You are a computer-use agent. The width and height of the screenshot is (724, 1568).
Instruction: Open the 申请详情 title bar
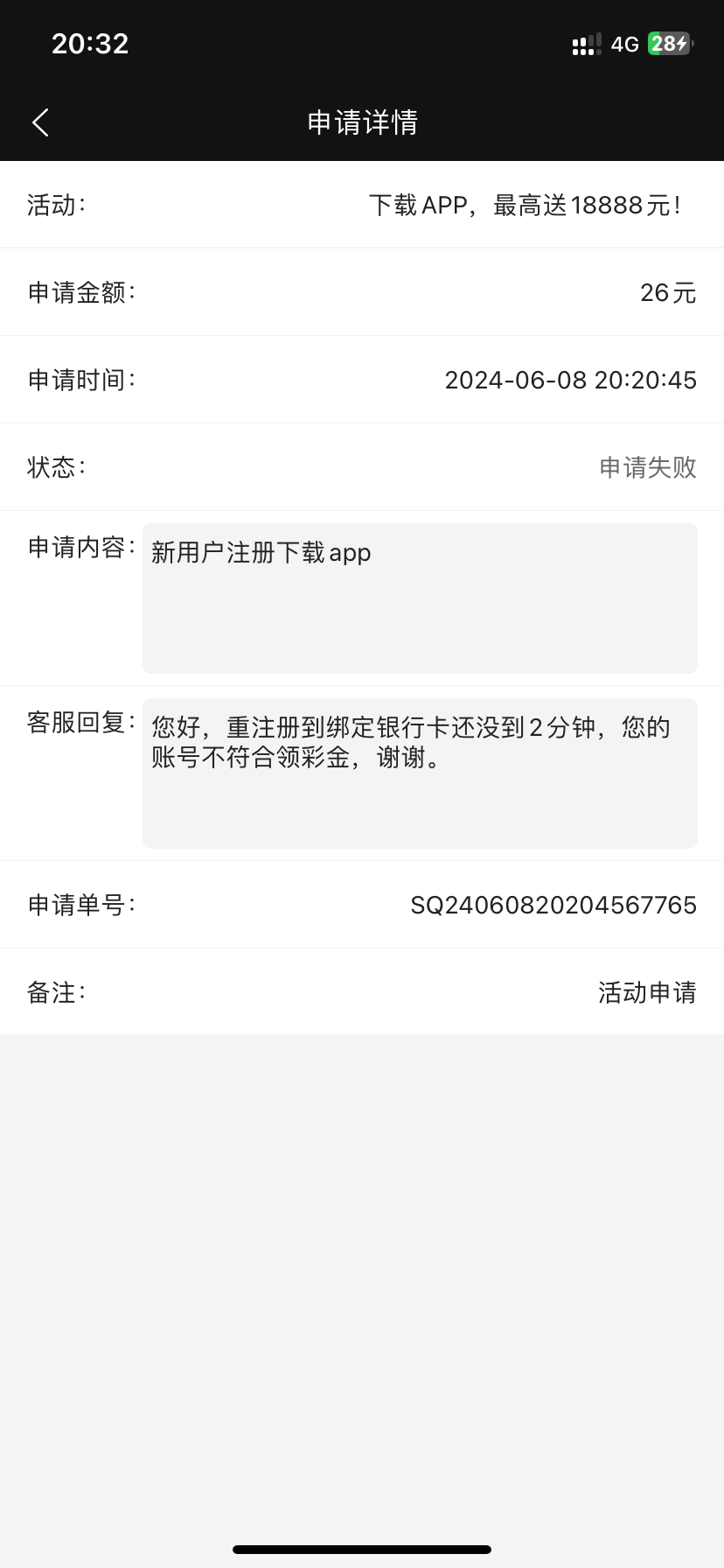[x=362, y=122]
